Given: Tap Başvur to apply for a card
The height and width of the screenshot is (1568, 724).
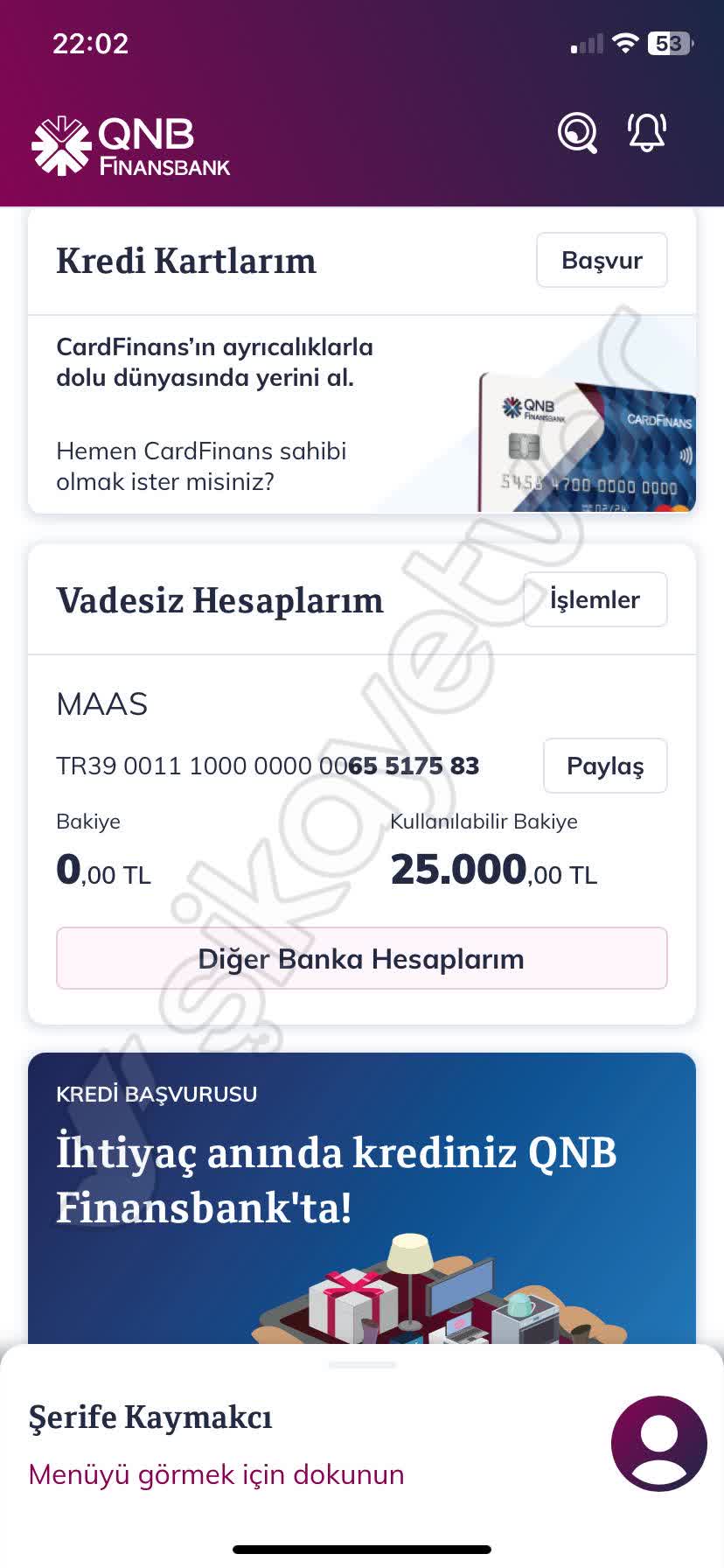Looking at the screenshot, I should point(601,259).
